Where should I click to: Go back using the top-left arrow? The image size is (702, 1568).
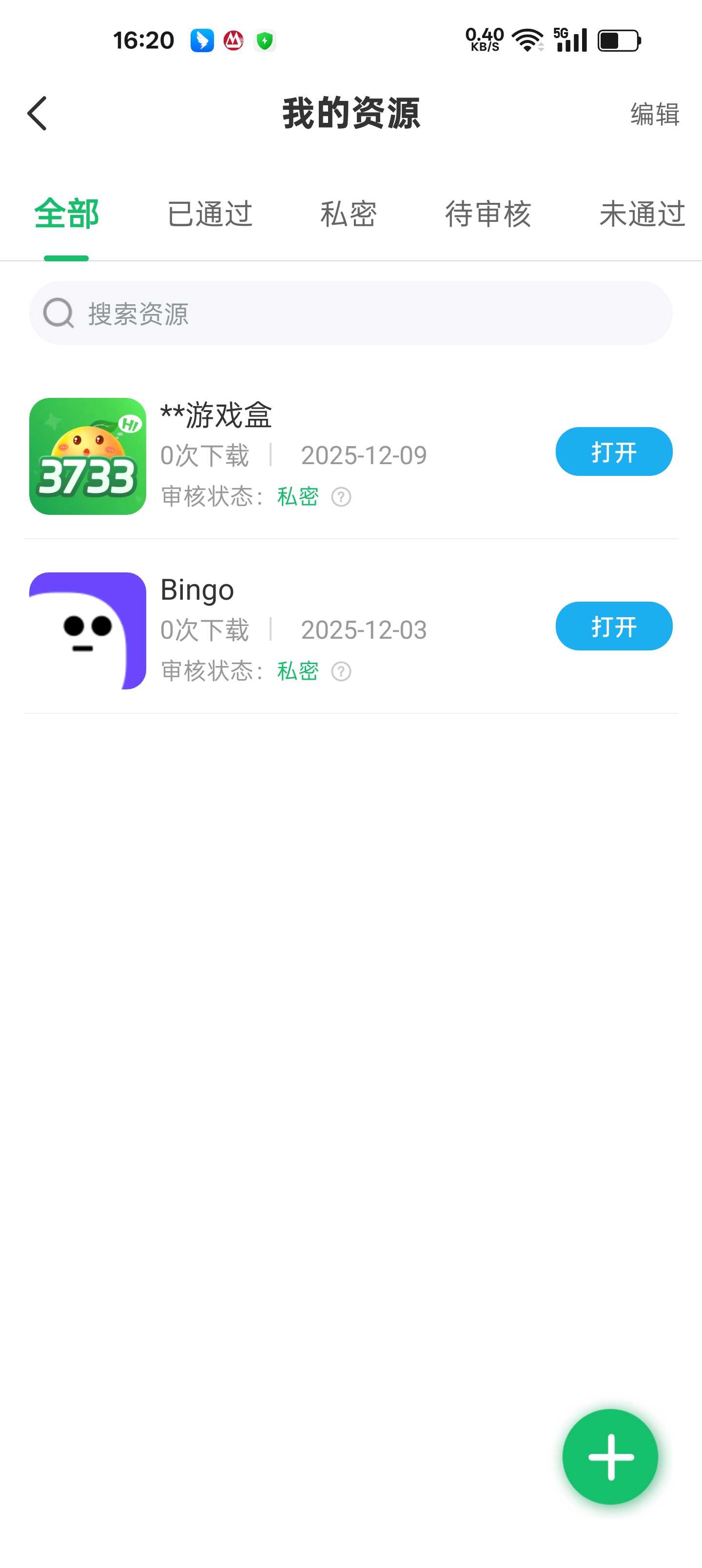coord(37,113)
